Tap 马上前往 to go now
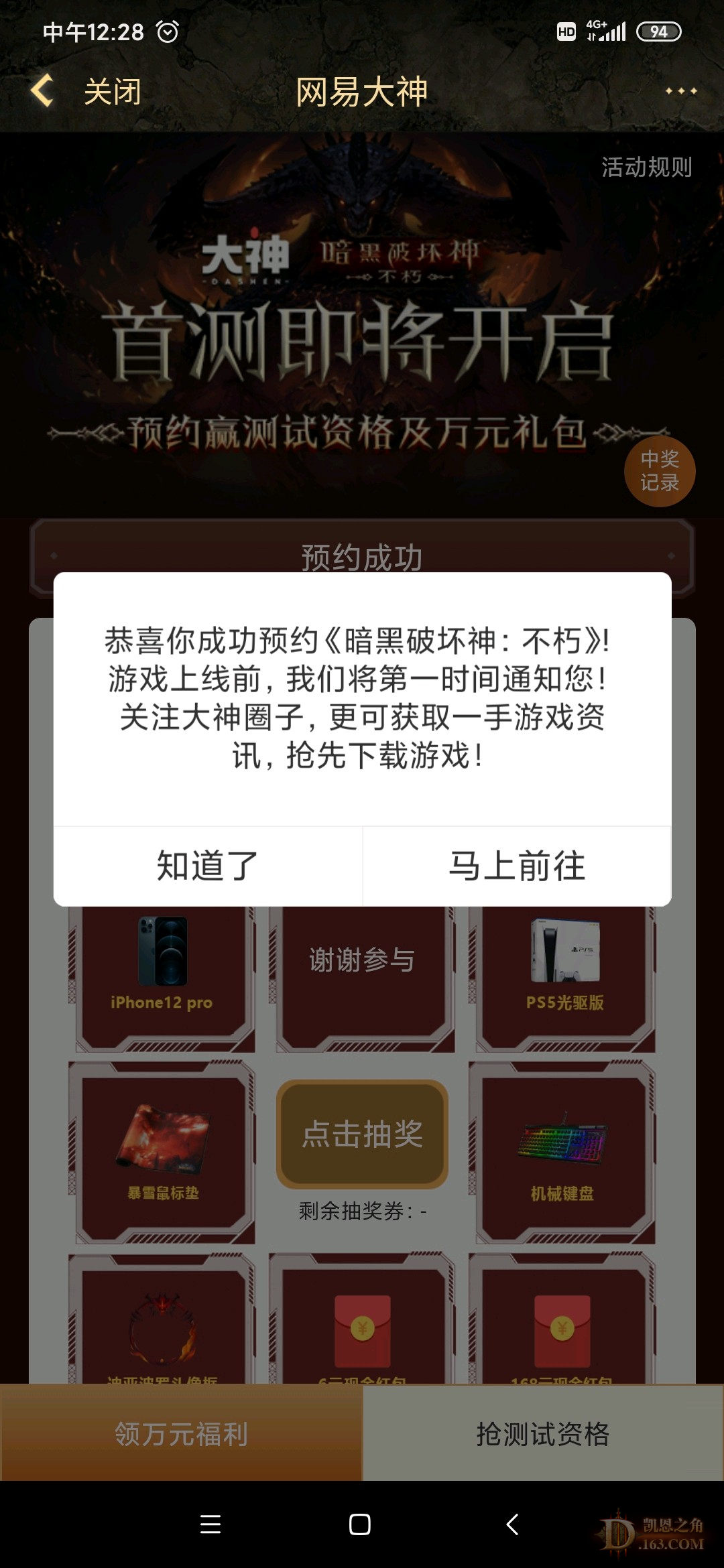724x1568 pixels. (x=517, y=866)
